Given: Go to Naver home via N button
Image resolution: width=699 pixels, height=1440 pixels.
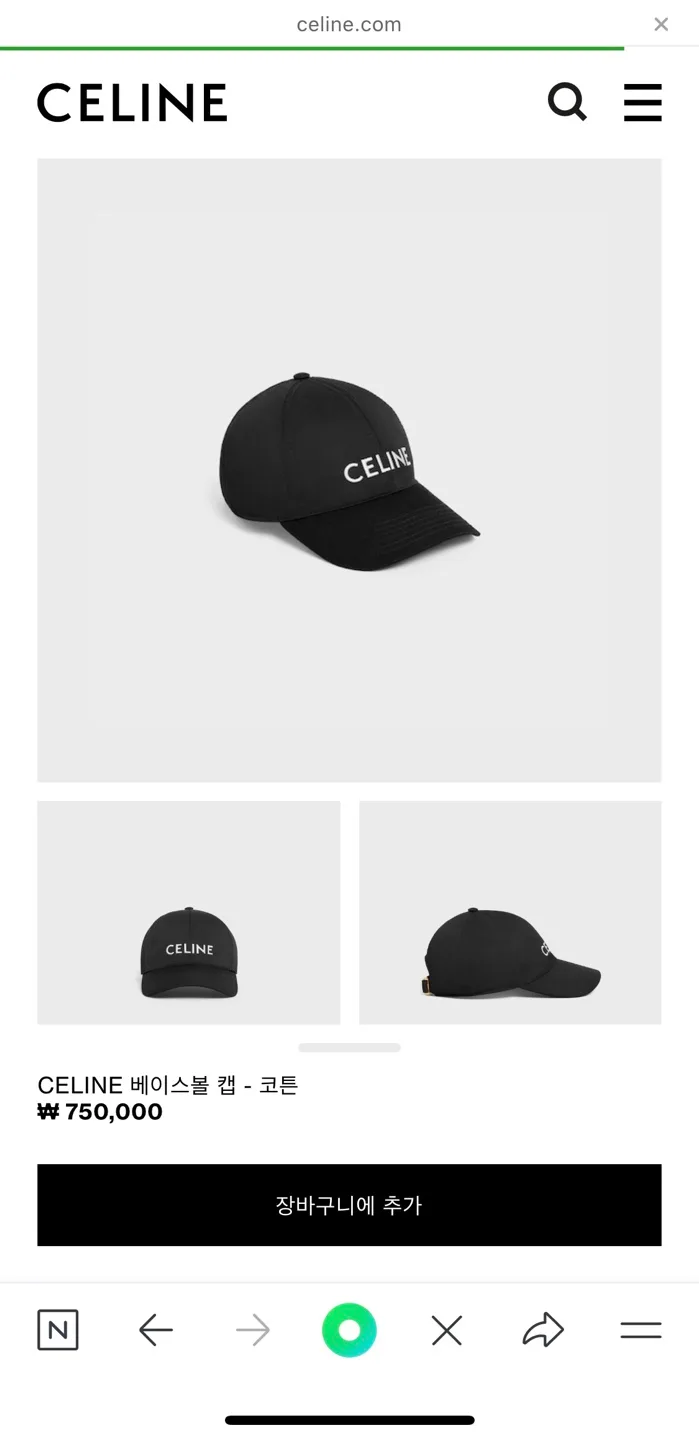Looking at the screenshot, I should (x=58, y=1330).
